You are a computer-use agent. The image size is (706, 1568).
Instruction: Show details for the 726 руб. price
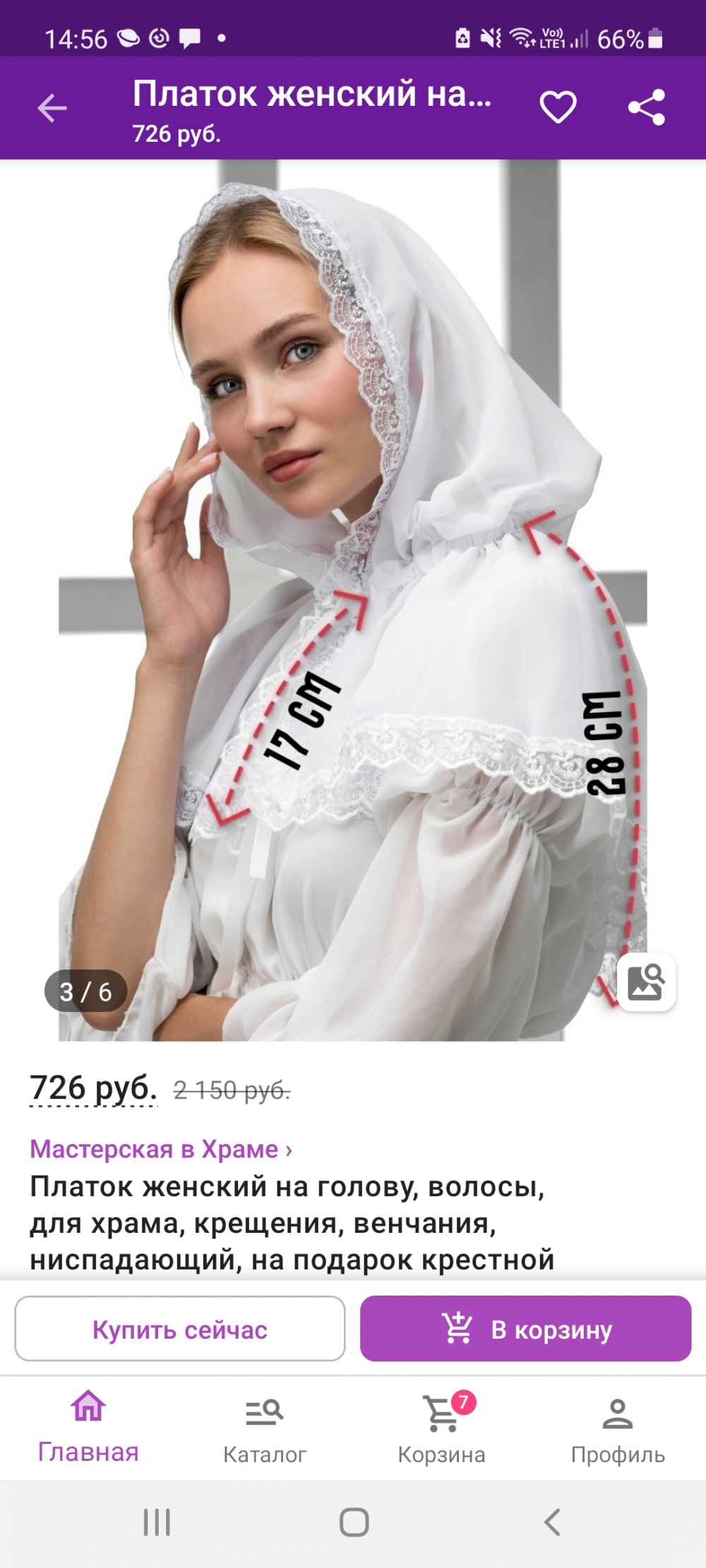93,1087
